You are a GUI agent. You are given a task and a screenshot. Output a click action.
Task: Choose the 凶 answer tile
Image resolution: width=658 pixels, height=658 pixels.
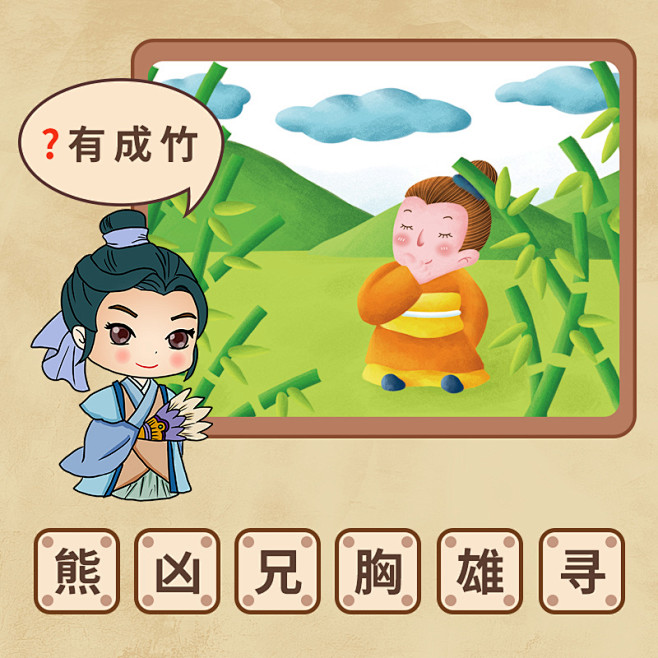(177, 572)
